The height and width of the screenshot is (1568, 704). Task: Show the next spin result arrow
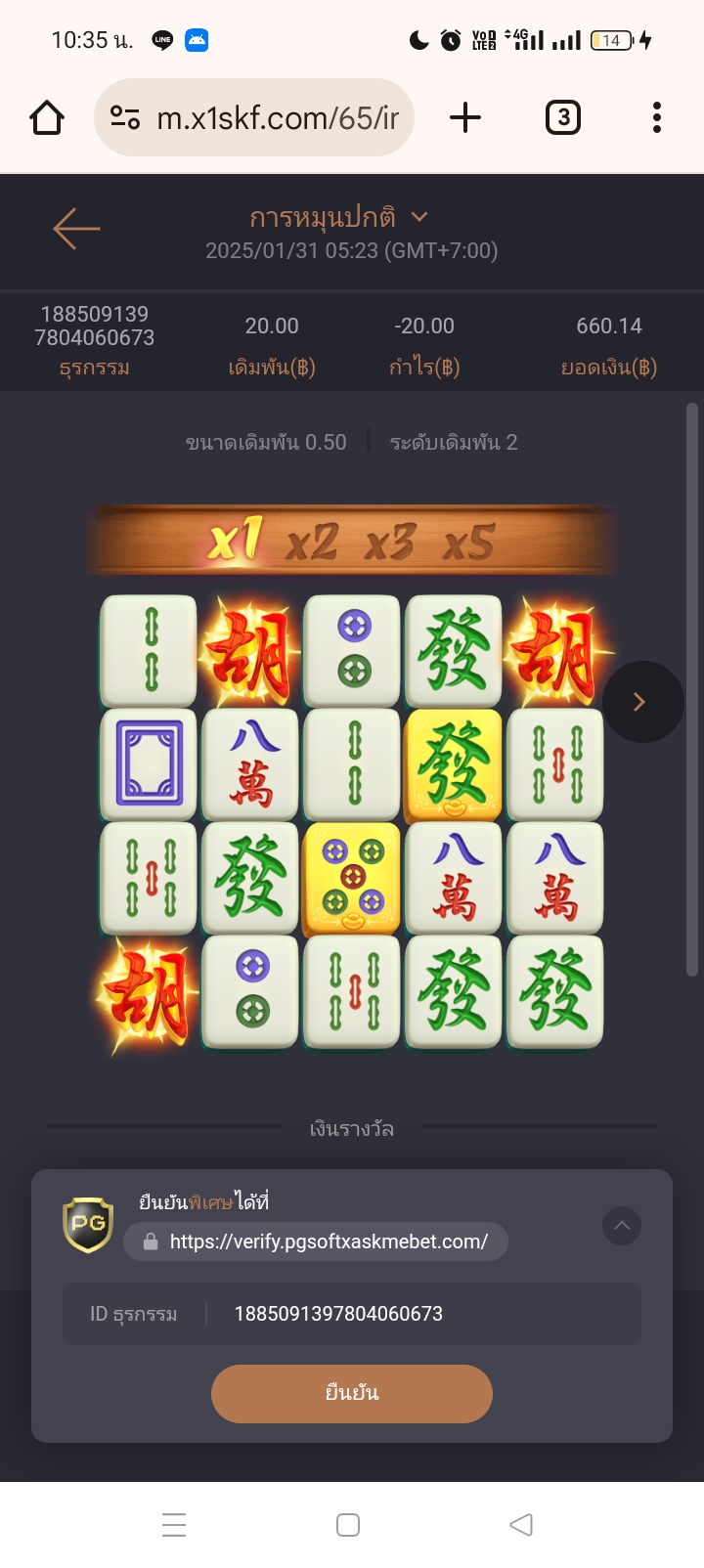642,702
